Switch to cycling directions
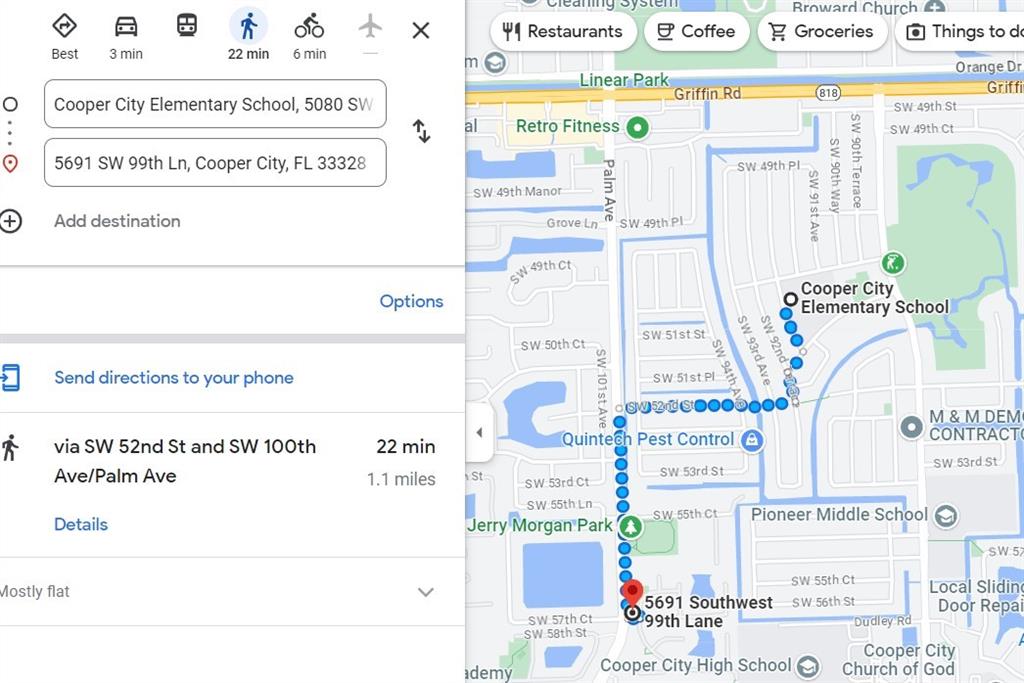This screenshot has width=1024, height=683. (x=309, y=36)
